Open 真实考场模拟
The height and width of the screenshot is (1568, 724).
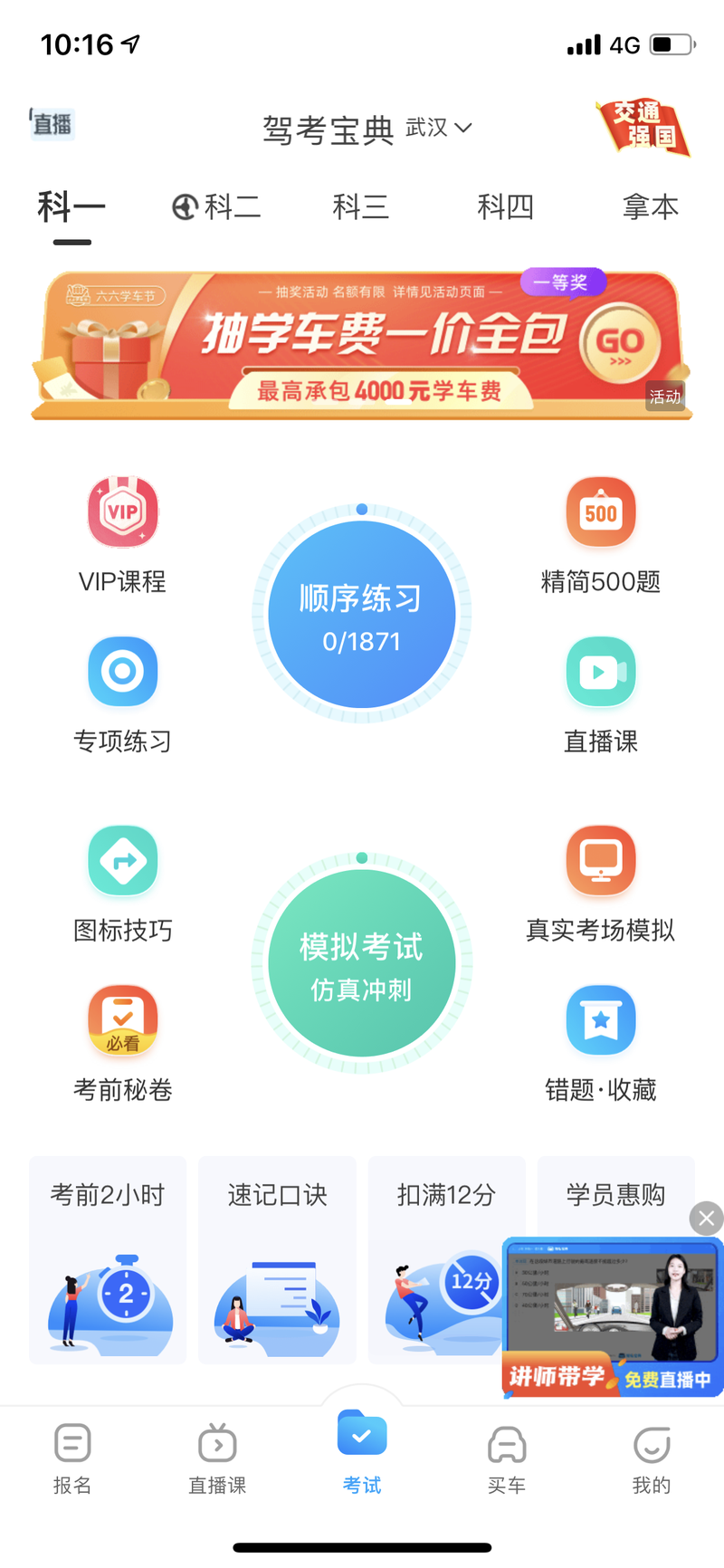(601, 883)
